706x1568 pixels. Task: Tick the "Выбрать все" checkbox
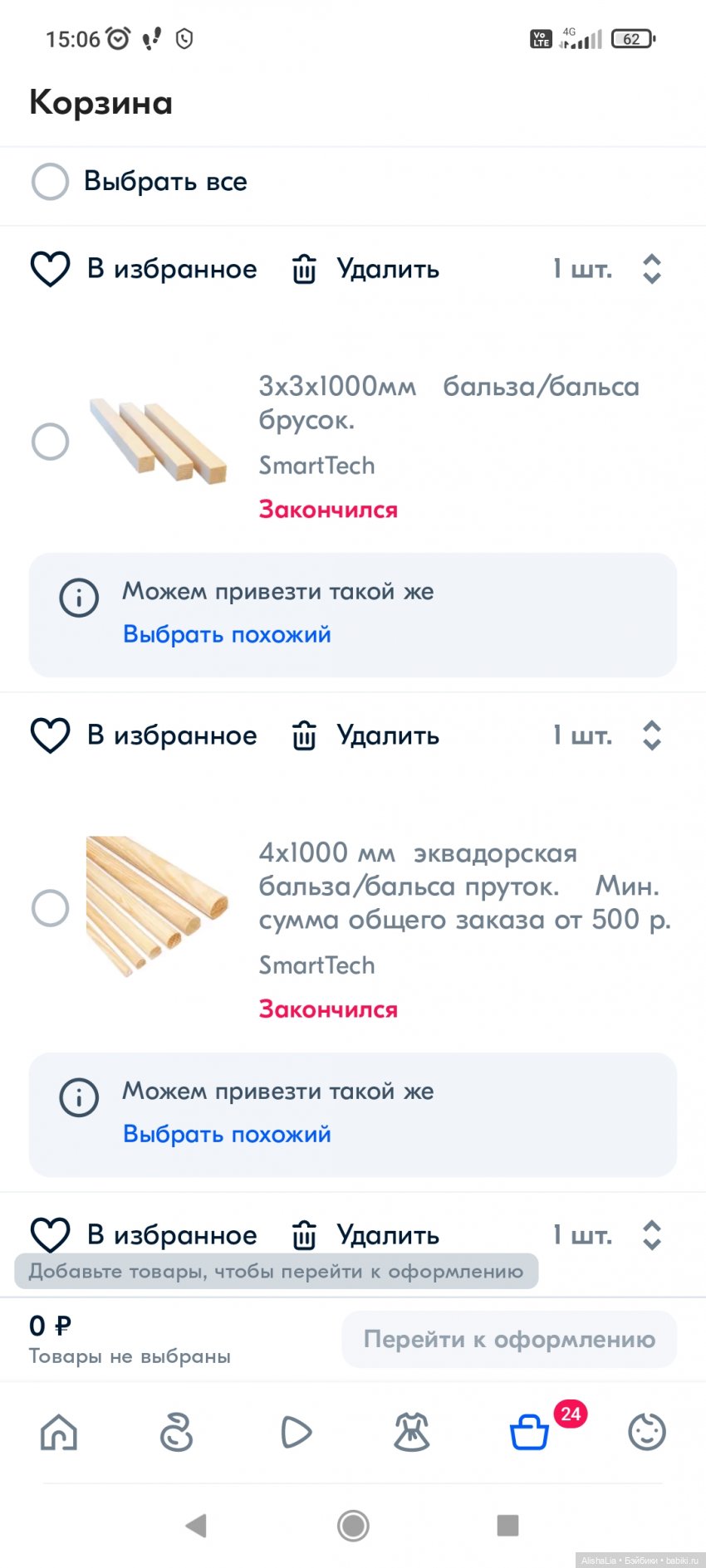point(50,182)
